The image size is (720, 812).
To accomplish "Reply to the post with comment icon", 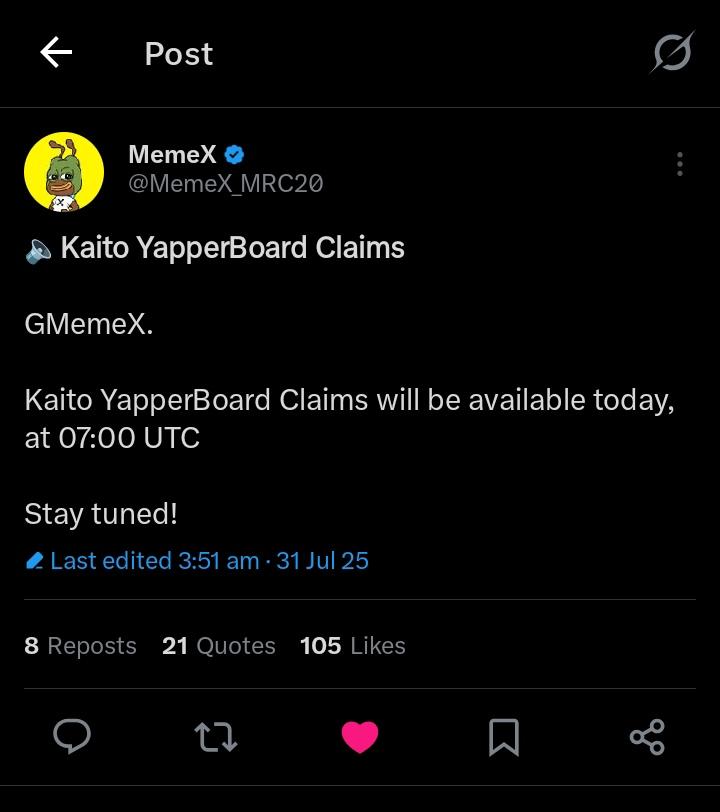I will click(x=72, y=738).
